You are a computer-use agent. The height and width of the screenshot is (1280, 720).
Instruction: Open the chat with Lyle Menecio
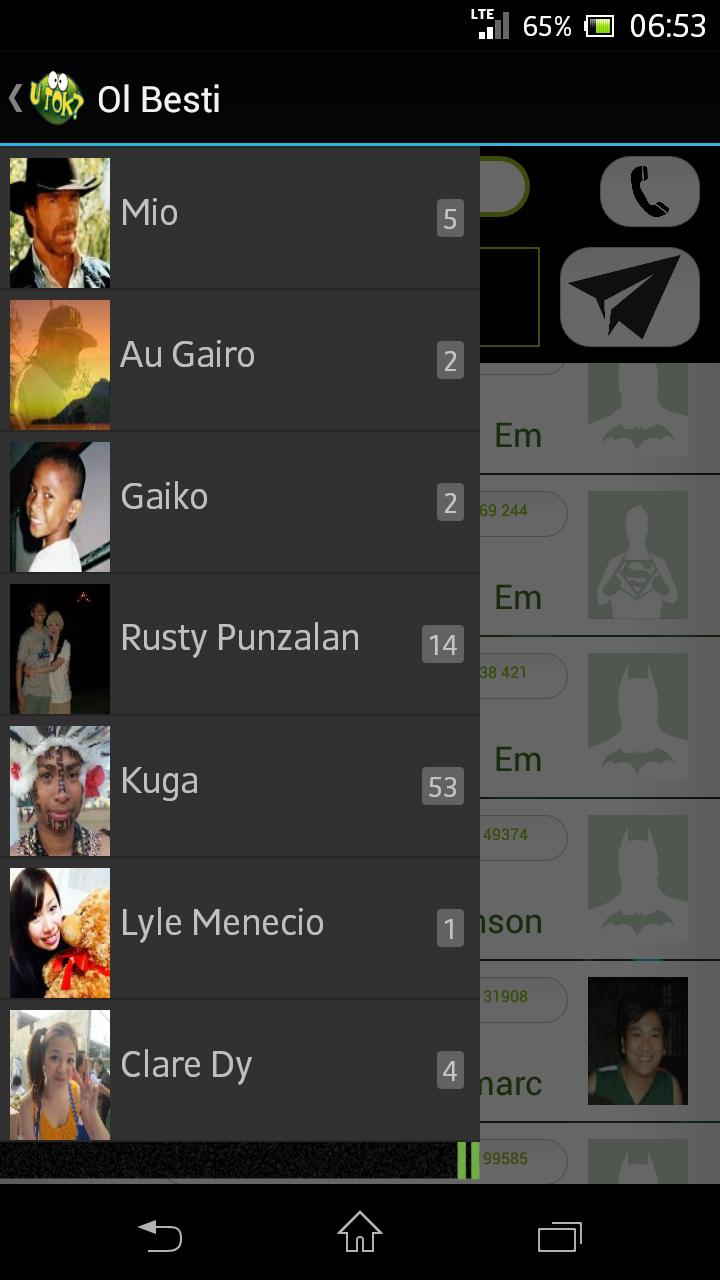pos(240,928)
